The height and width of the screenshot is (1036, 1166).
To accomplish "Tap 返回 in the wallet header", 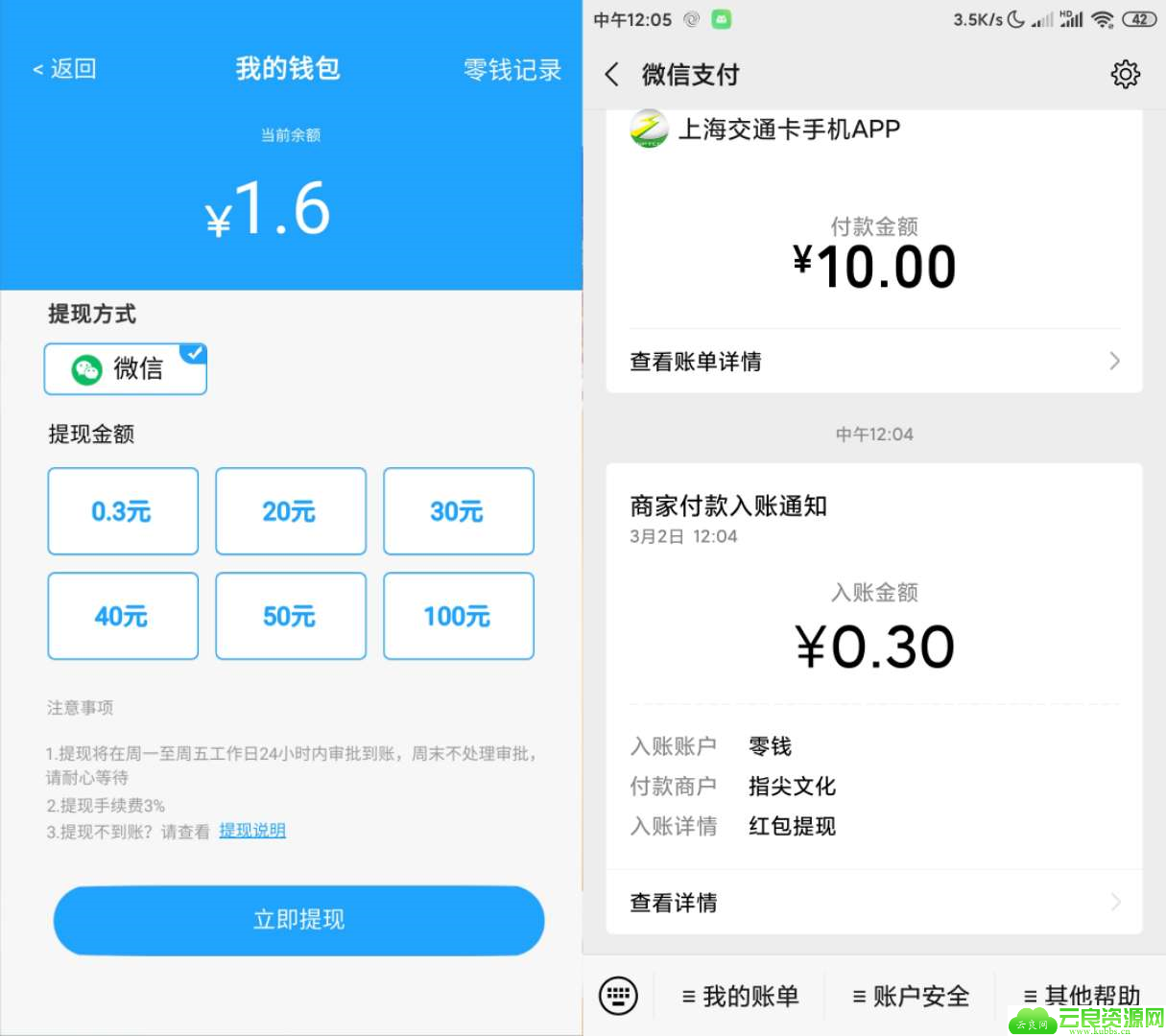I will (x=65, y=69).
